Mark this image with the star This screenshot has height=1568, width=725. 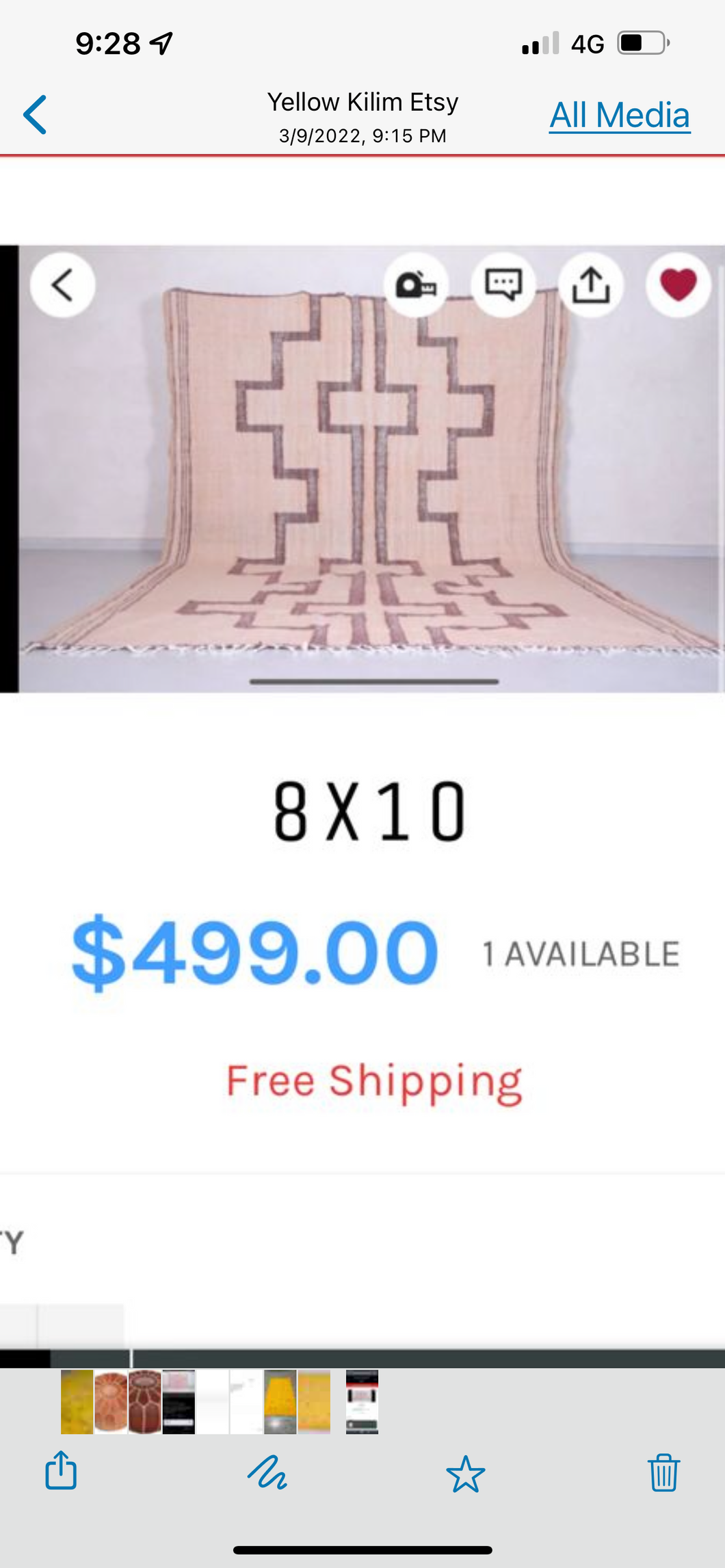[x=465, y=1473]
